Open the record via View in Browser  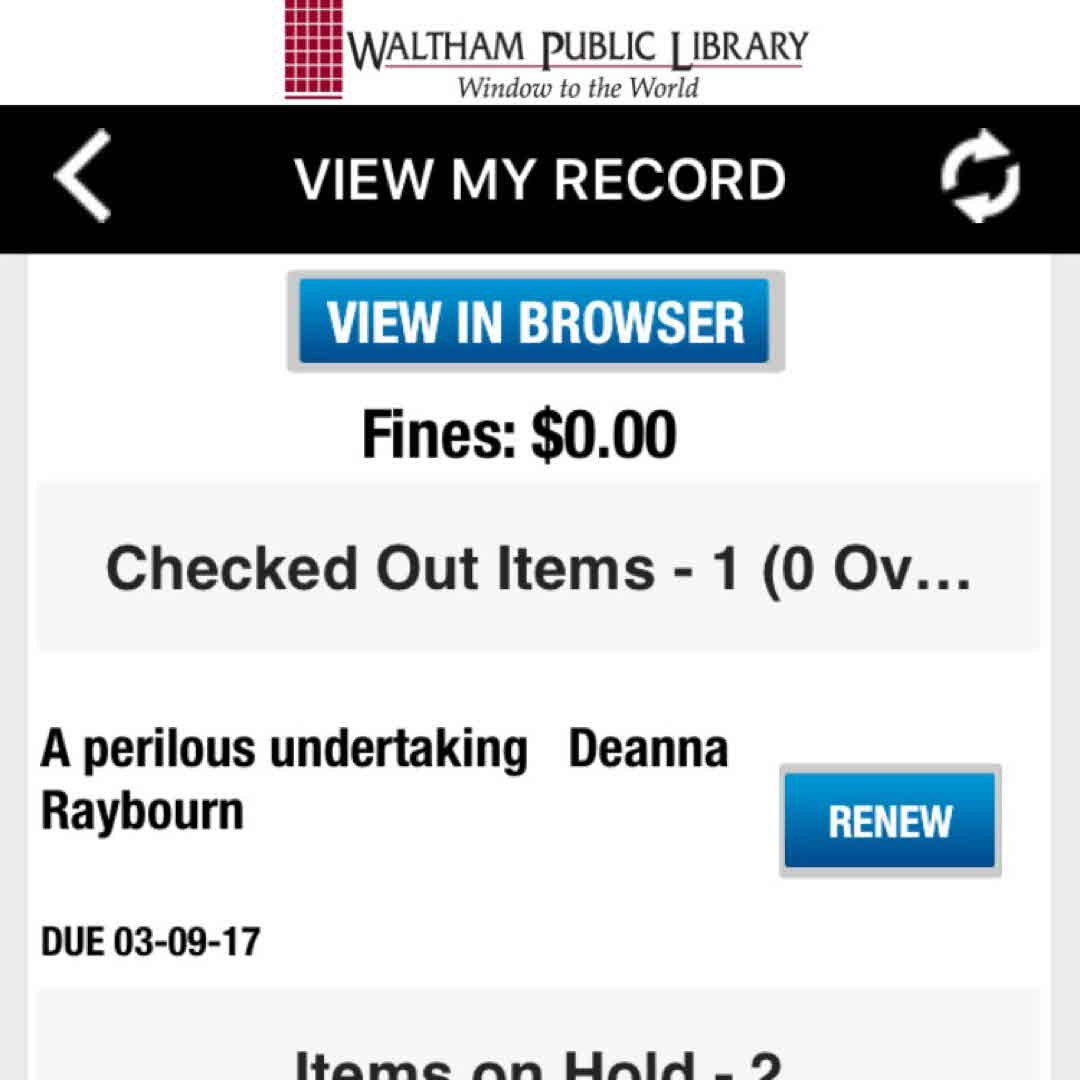coord(535,321)
